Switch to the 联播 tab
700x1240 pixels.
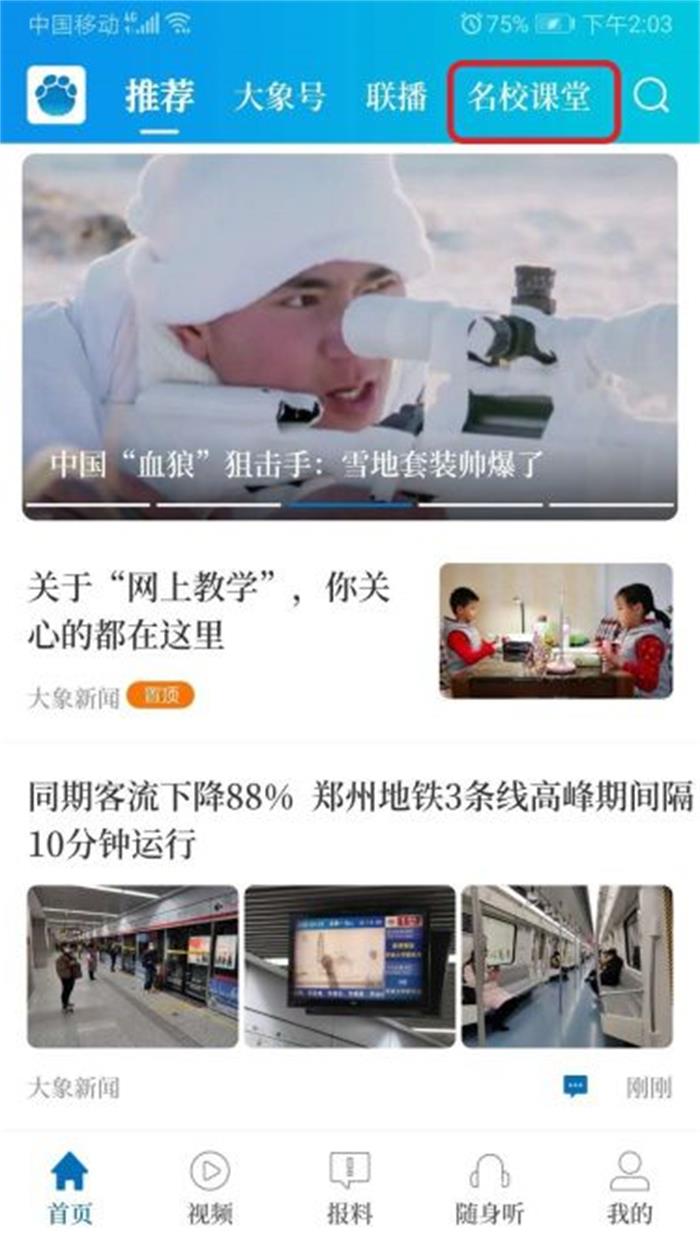(396, 97)
